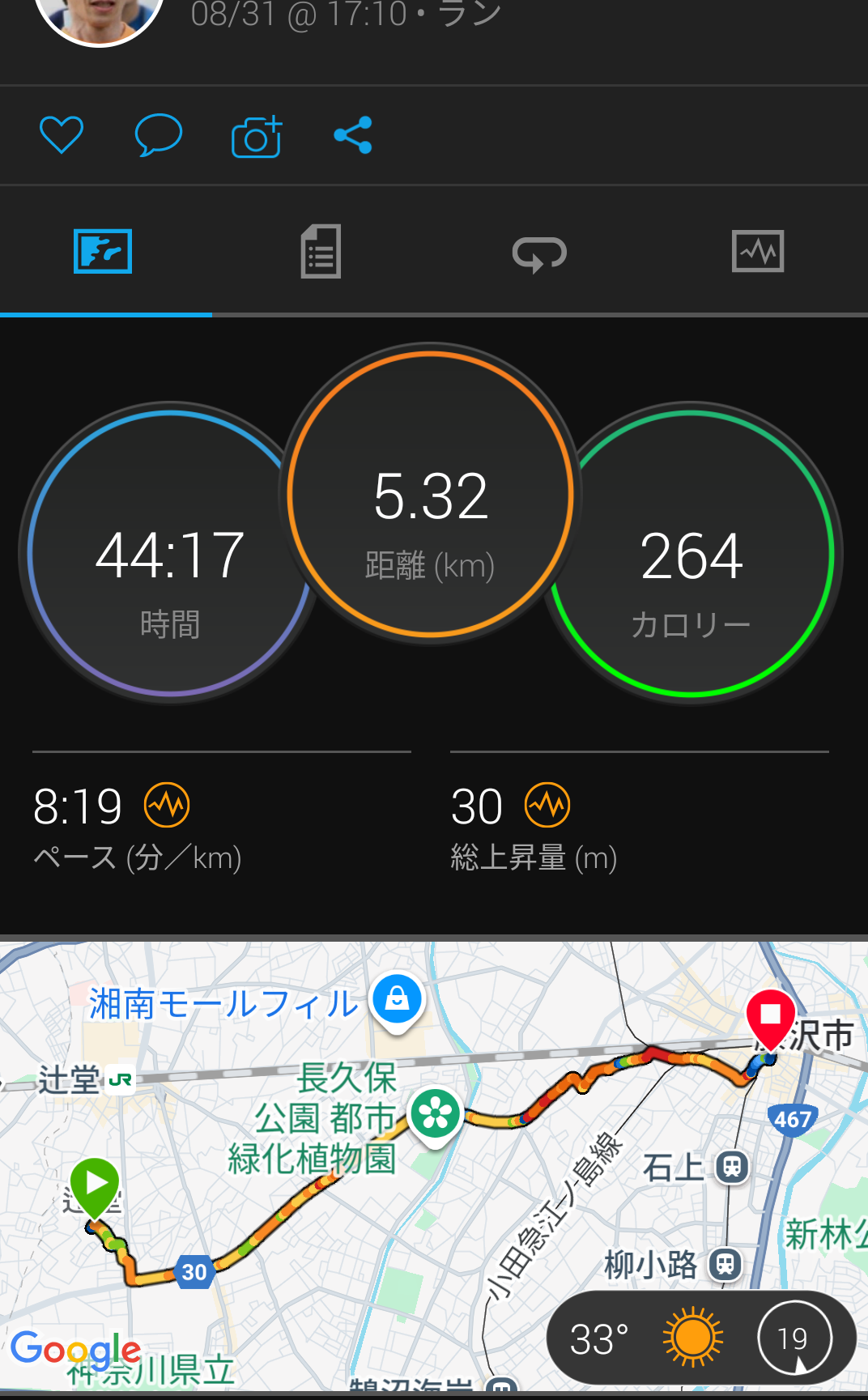Switch to the charts tab
The width and height of the screenshot is (868, 1400).
[757, 252]
